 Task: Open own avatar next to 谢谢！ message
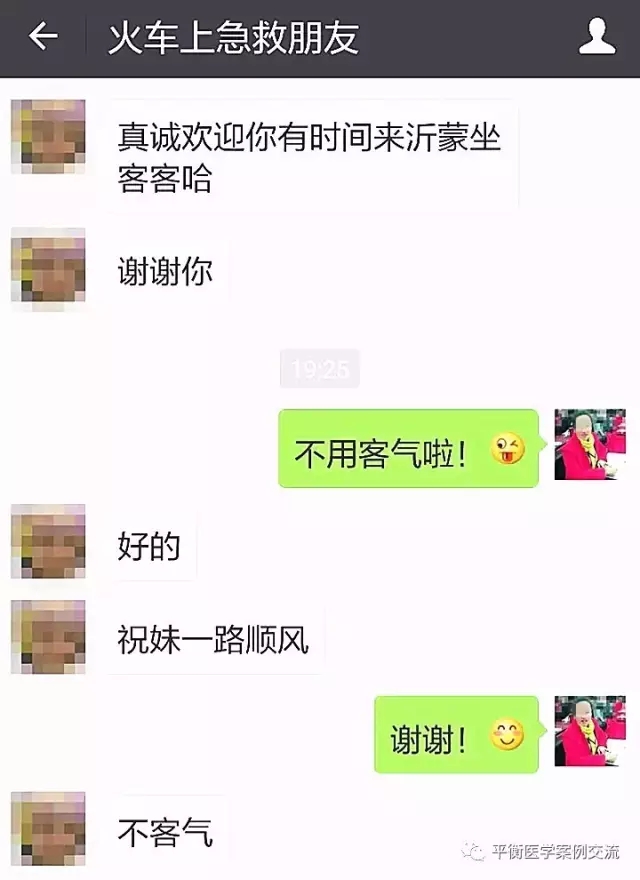click(x=589, y=731)
